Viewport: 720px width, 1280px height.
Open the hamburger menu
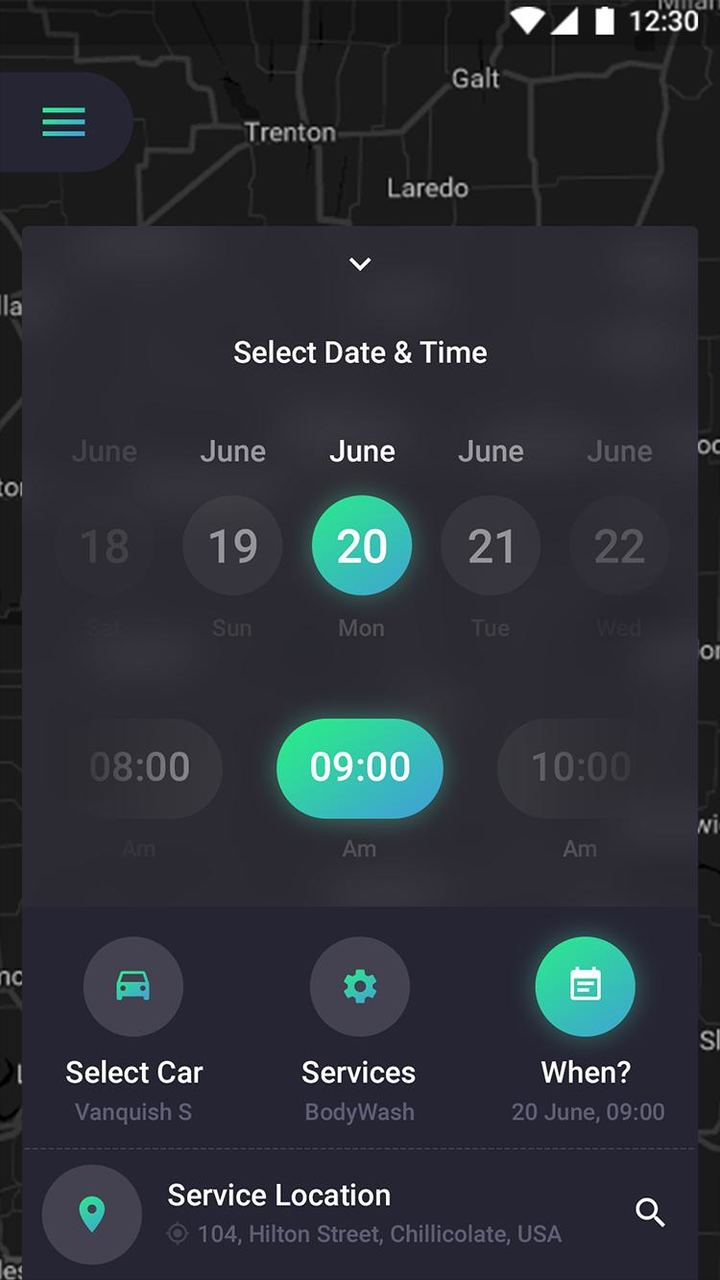pos(64,121)
